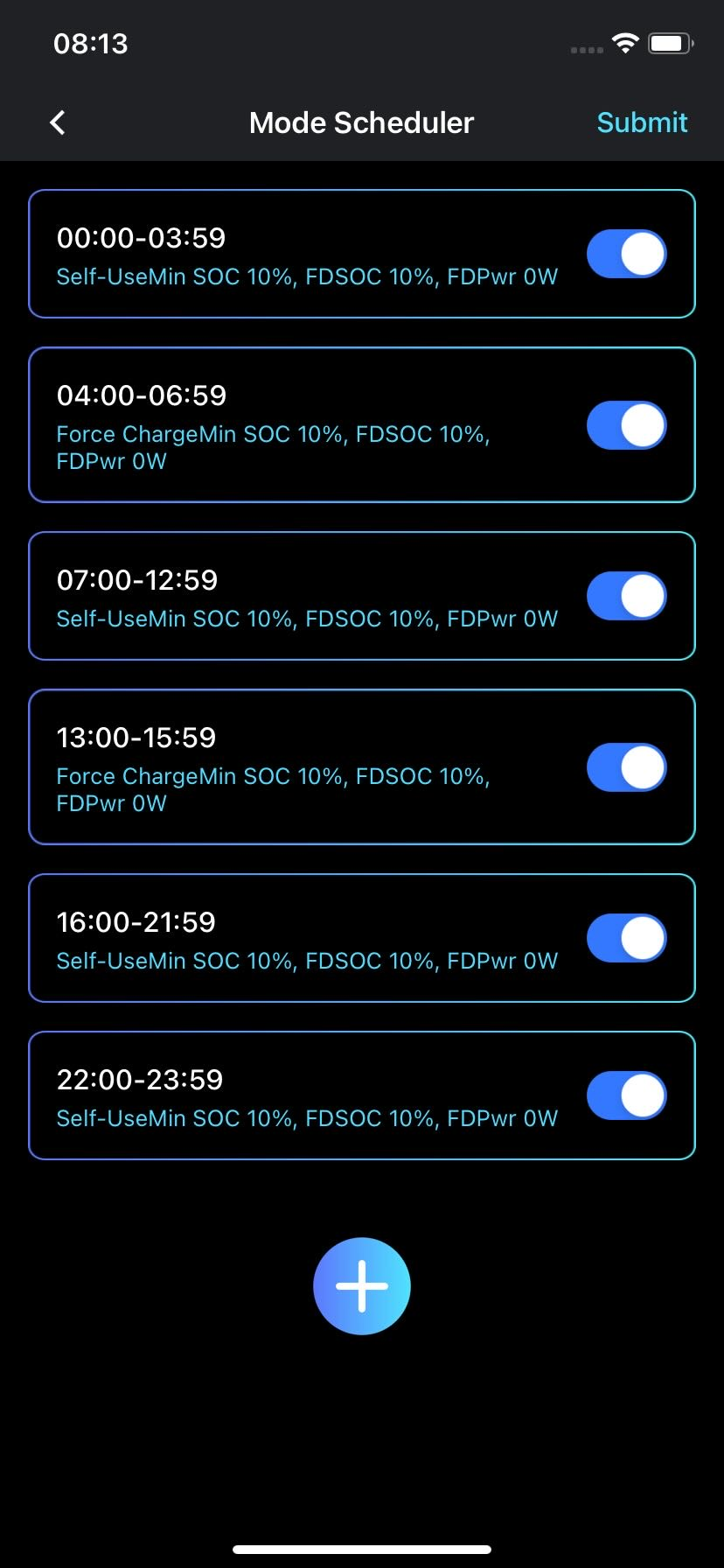724x1568 pixels.
Task: Toggle the 22:00-23:59 schedule switch
Action: [626, 1095]
